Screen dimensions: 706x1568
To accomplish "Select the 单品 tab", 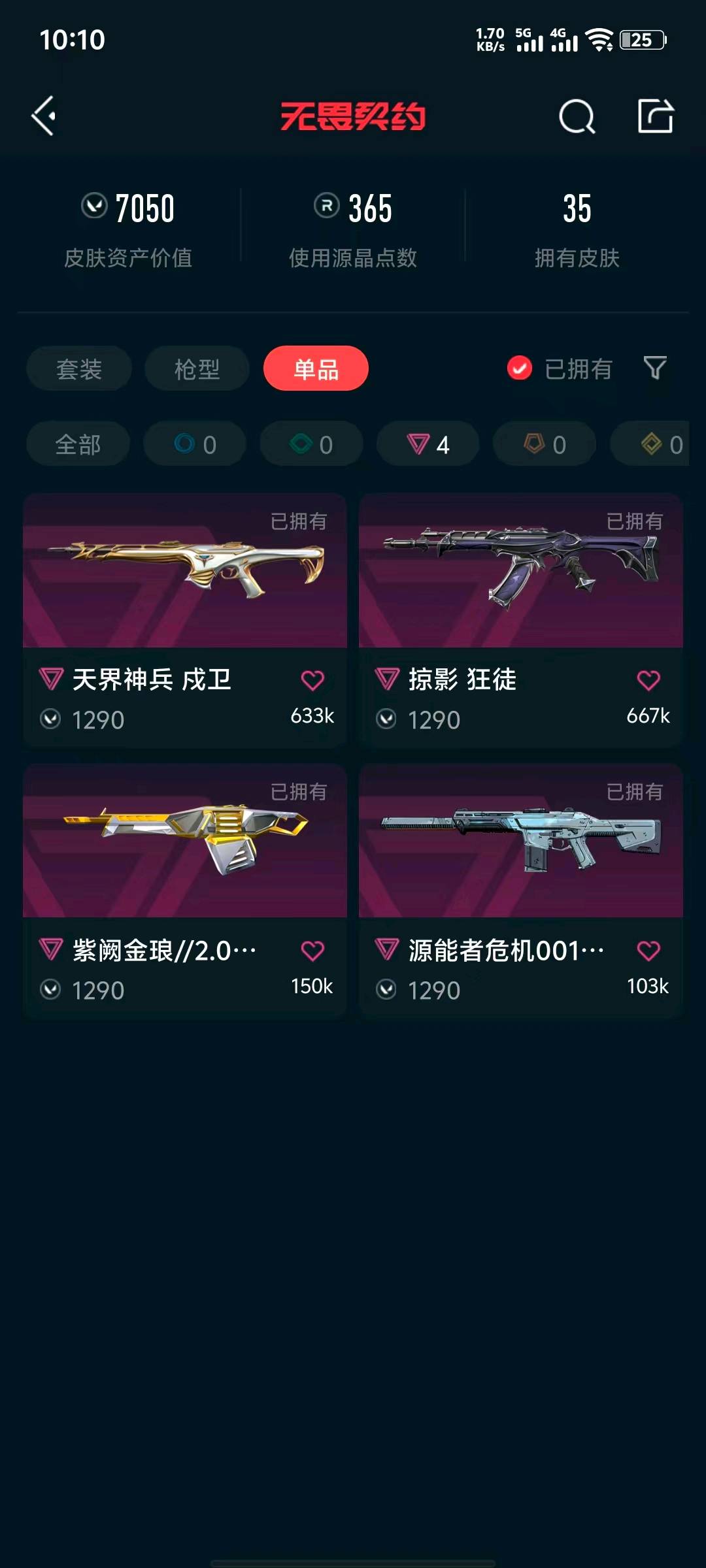I will pos(316,368).
